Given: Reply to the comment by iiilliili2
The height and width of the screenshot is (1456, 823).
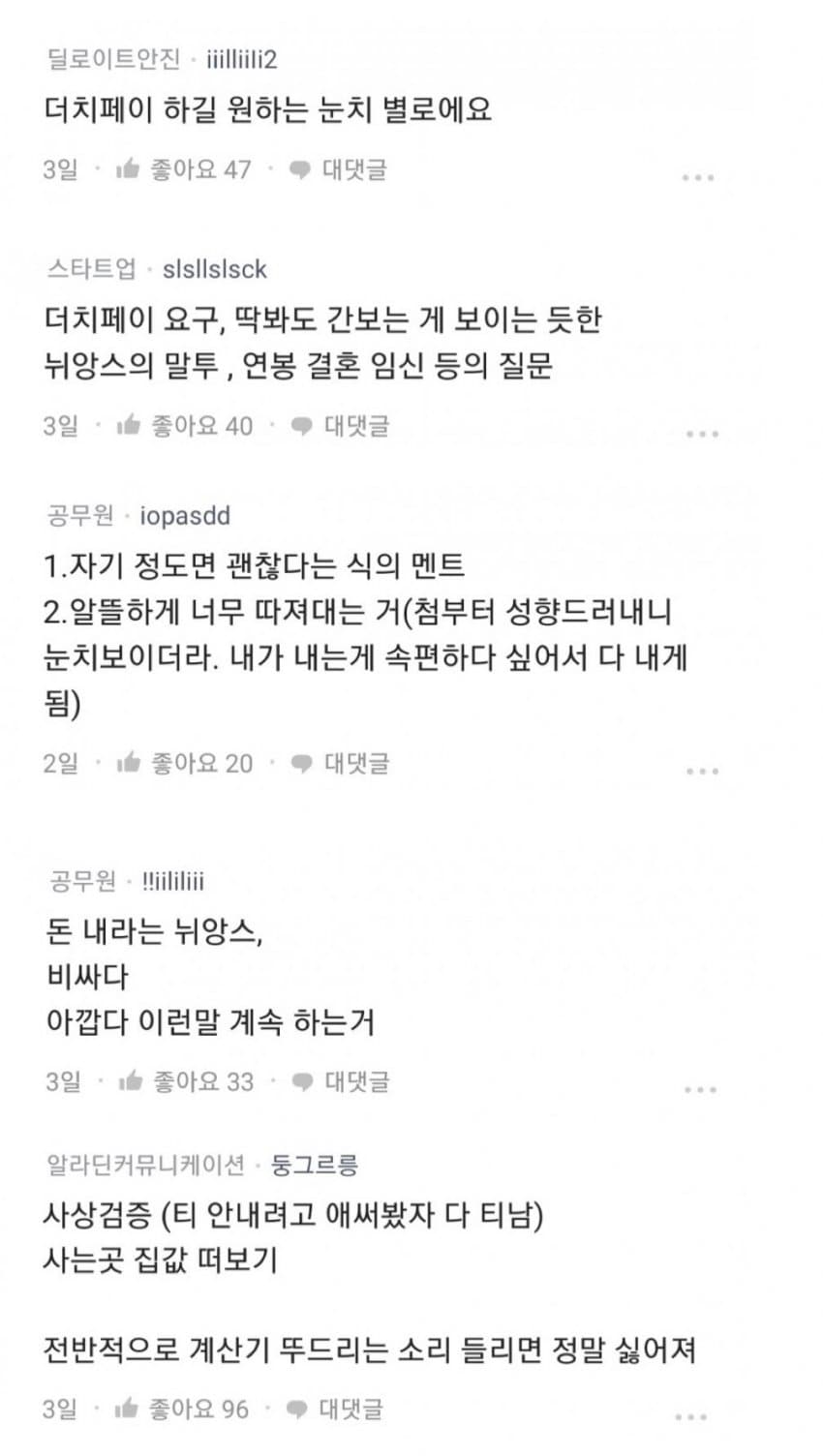Looking at the screenshot, I should [x=339, y=169].
